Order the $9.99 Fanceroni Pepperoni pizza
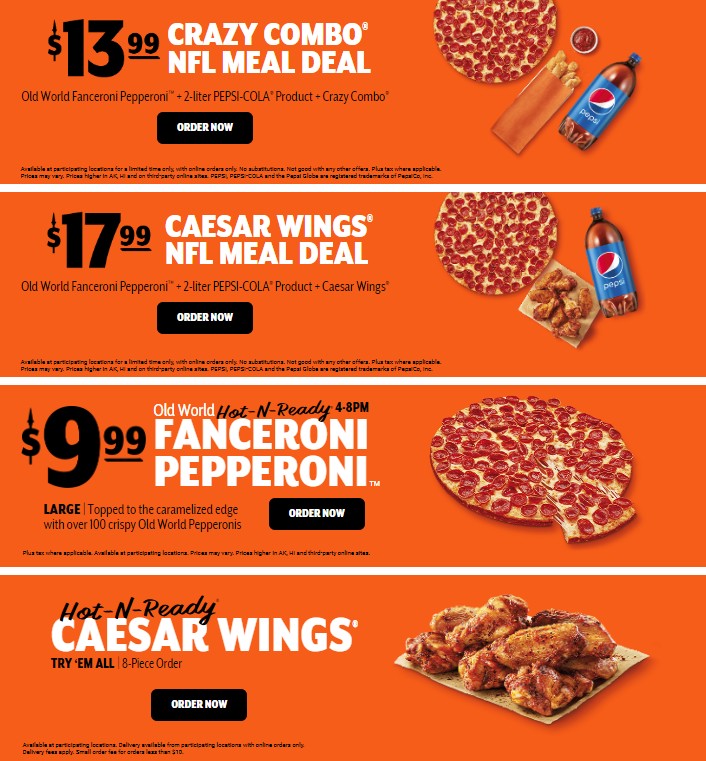This screenshot has height=761, width=706. [x=317, y=513]
